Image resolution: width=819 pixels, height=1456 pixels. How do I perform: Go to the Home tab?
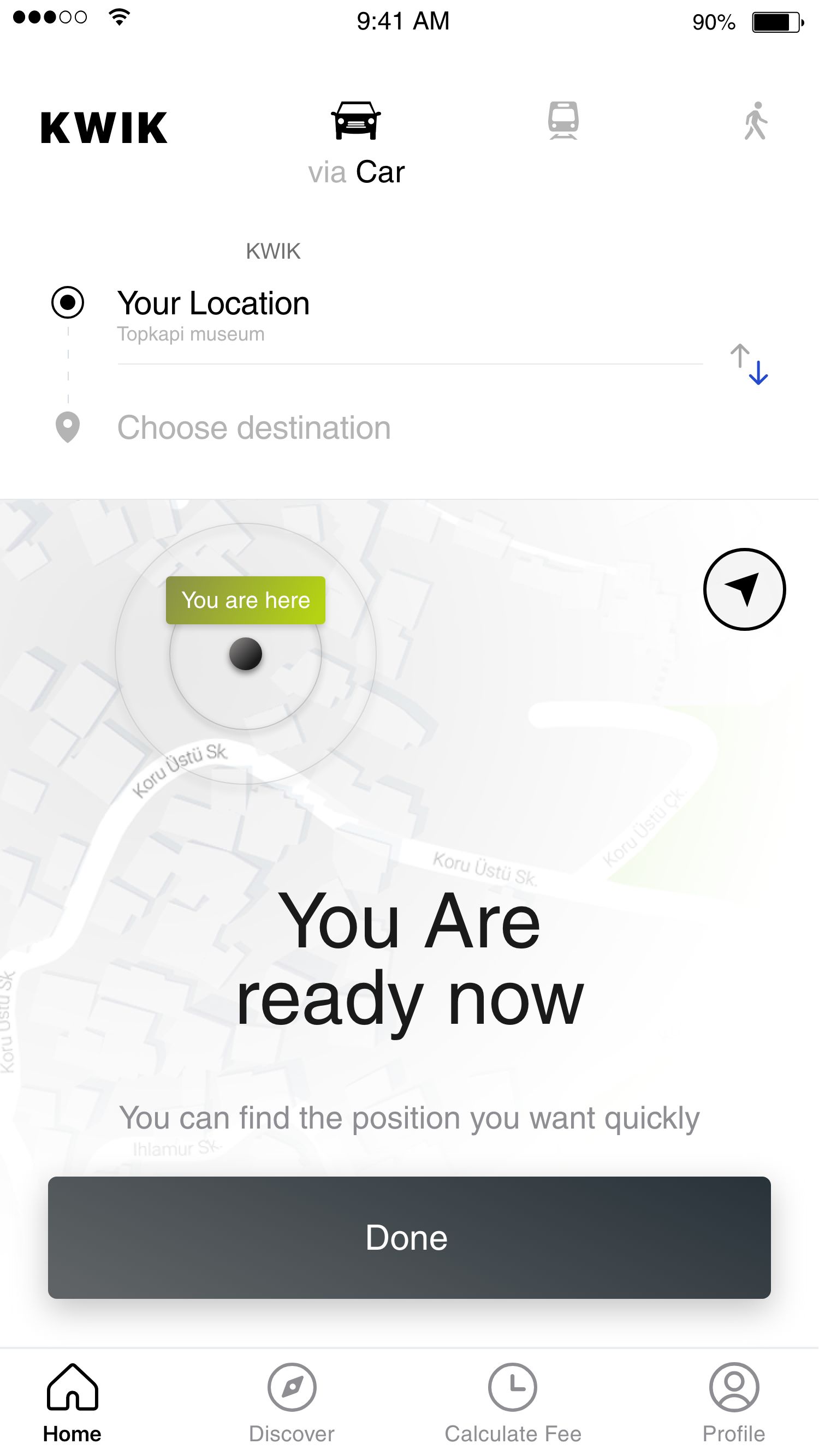click(73, 1403)
